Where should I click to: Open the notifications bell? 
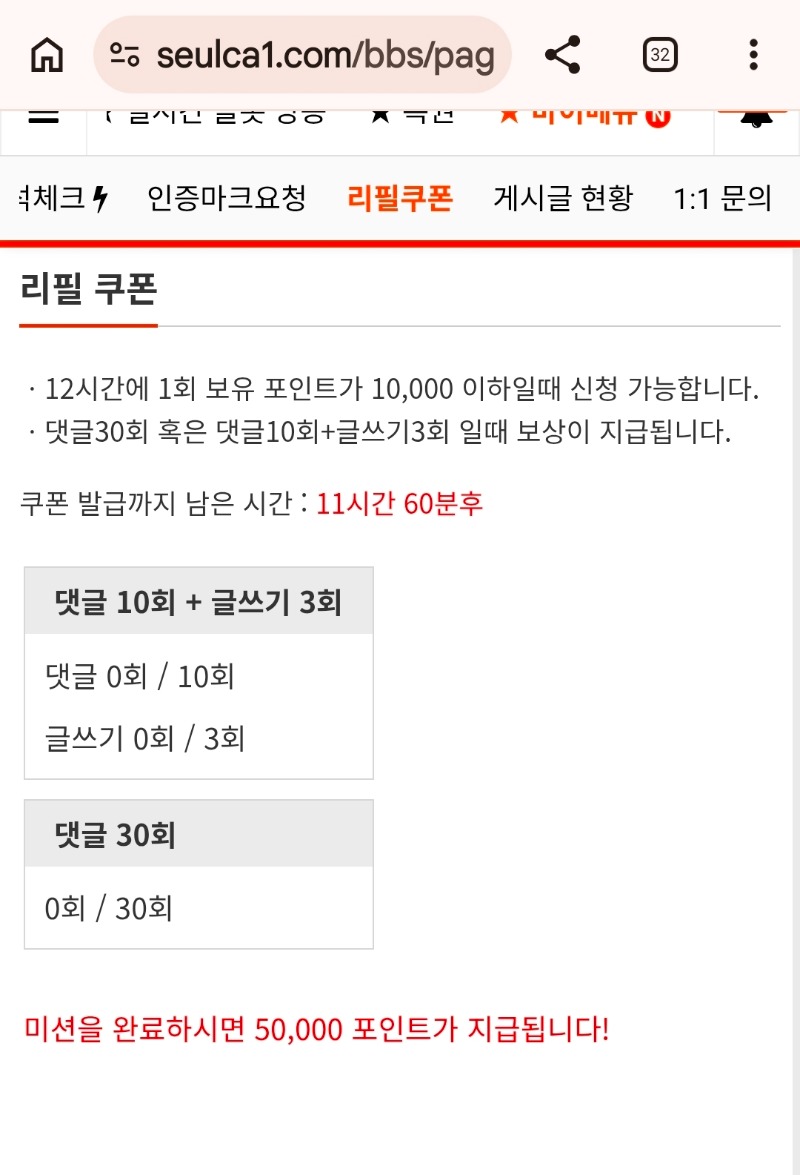[757, 118]
